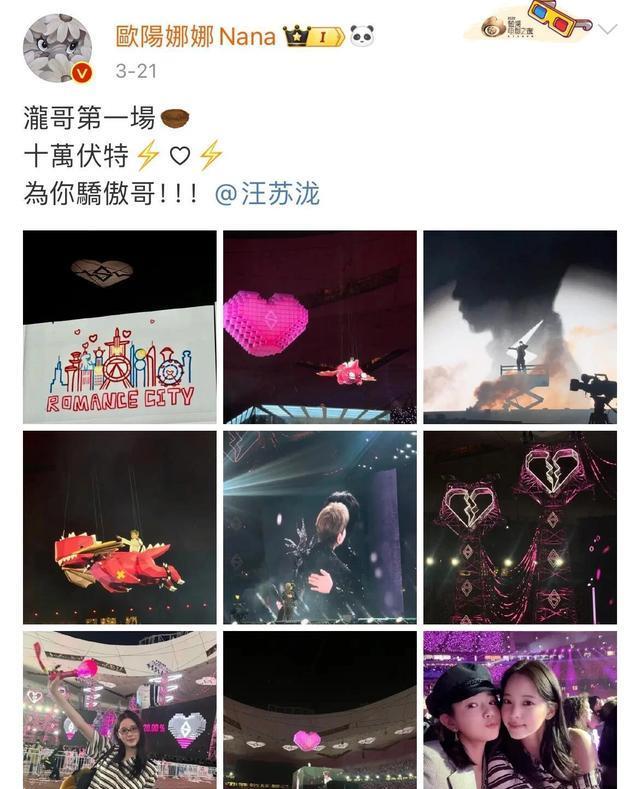Open the singer on big screen photo
640x789 pixels.
tap(319, 527)
